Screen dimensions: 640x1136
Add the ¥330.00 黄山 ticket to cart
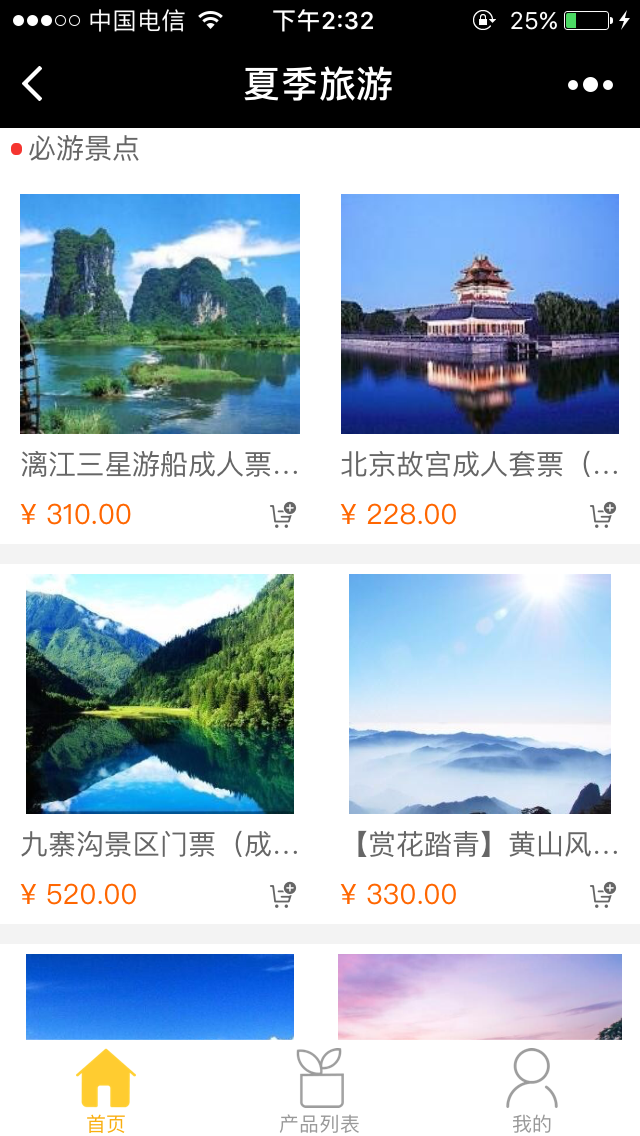(x=602, y=895)
